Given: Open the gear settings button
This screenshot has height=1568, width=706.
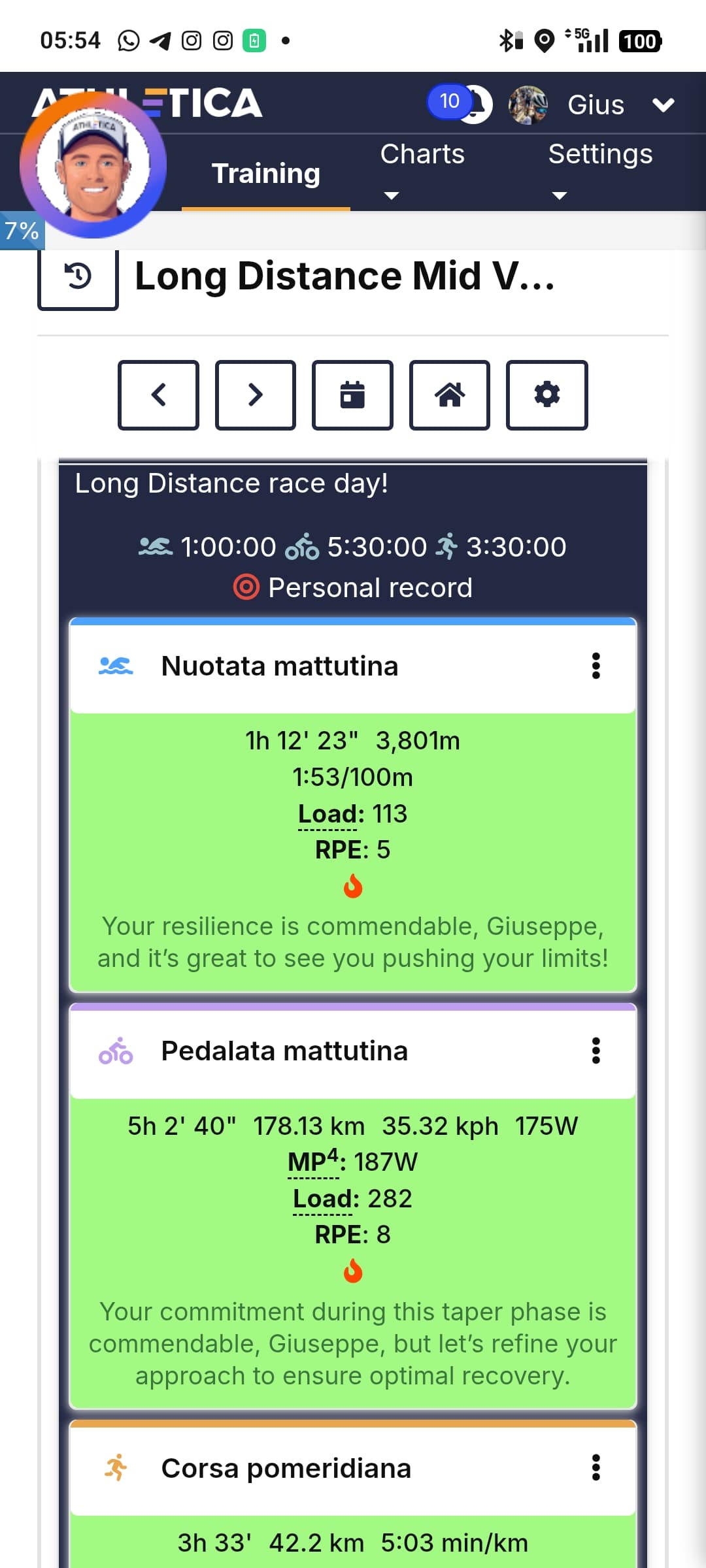Looking at the screenshot, I should click(547, 395).
